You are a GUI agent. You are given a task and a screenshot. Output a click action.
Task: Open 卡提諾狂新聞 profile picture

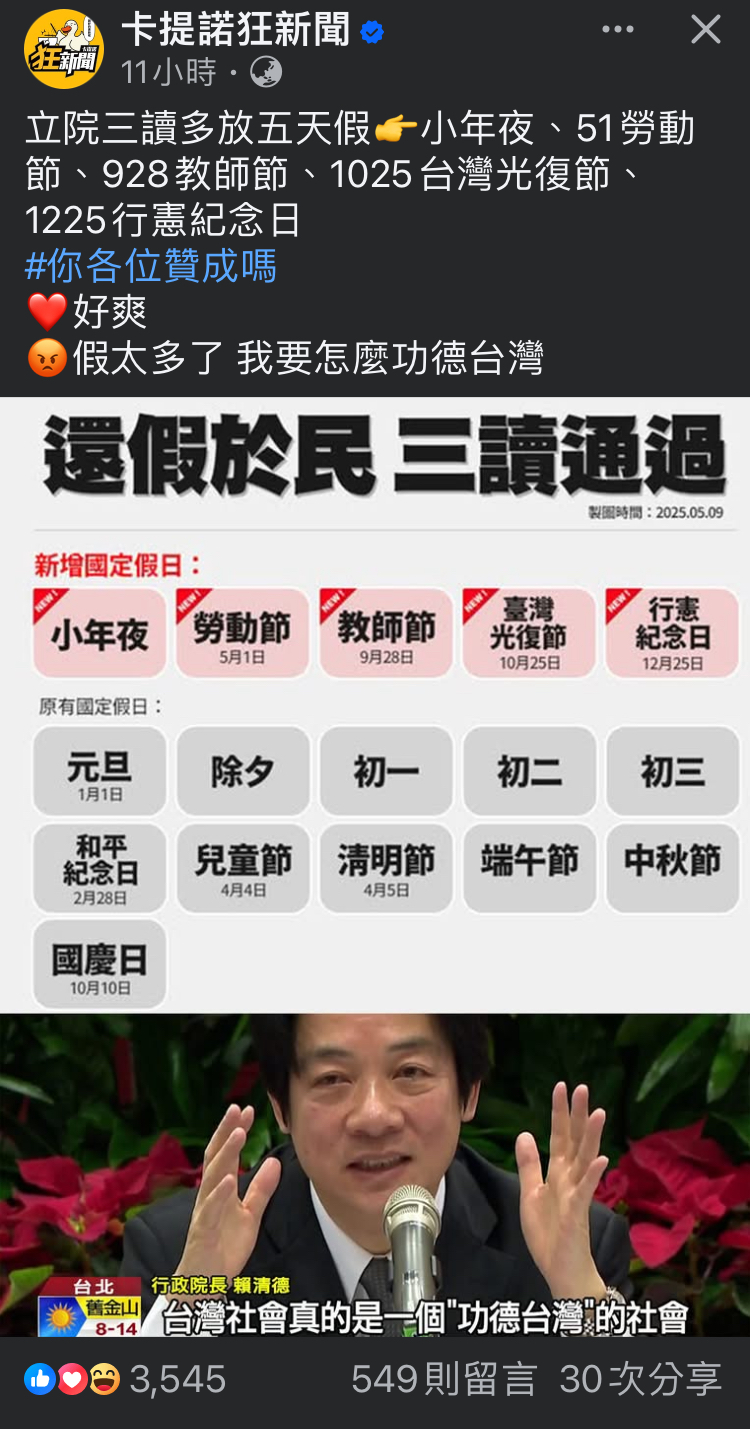coord(64,49)
